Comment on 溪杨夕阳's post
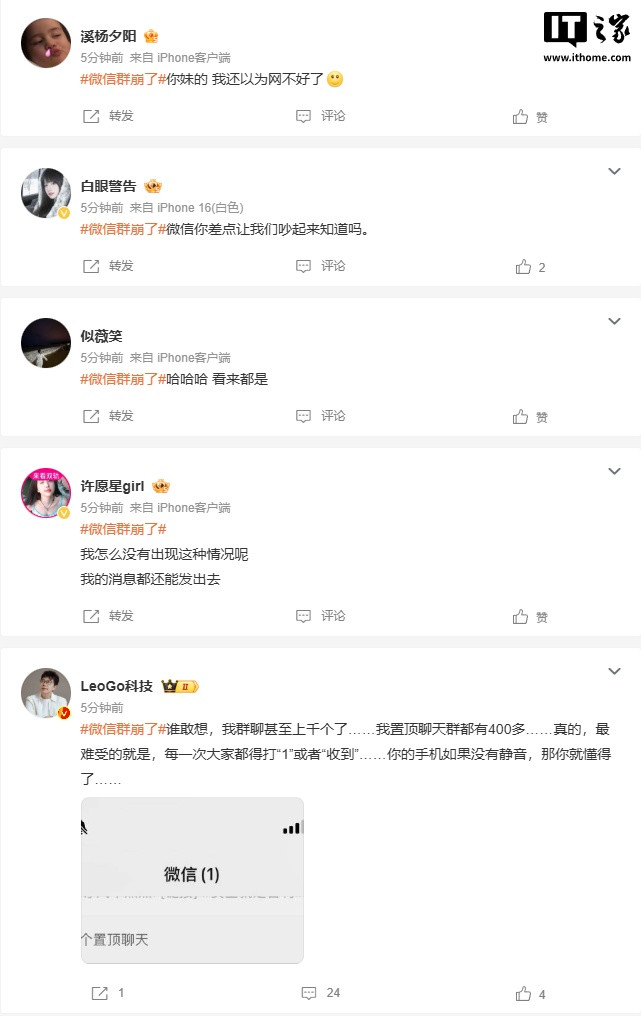 point(320,116)
